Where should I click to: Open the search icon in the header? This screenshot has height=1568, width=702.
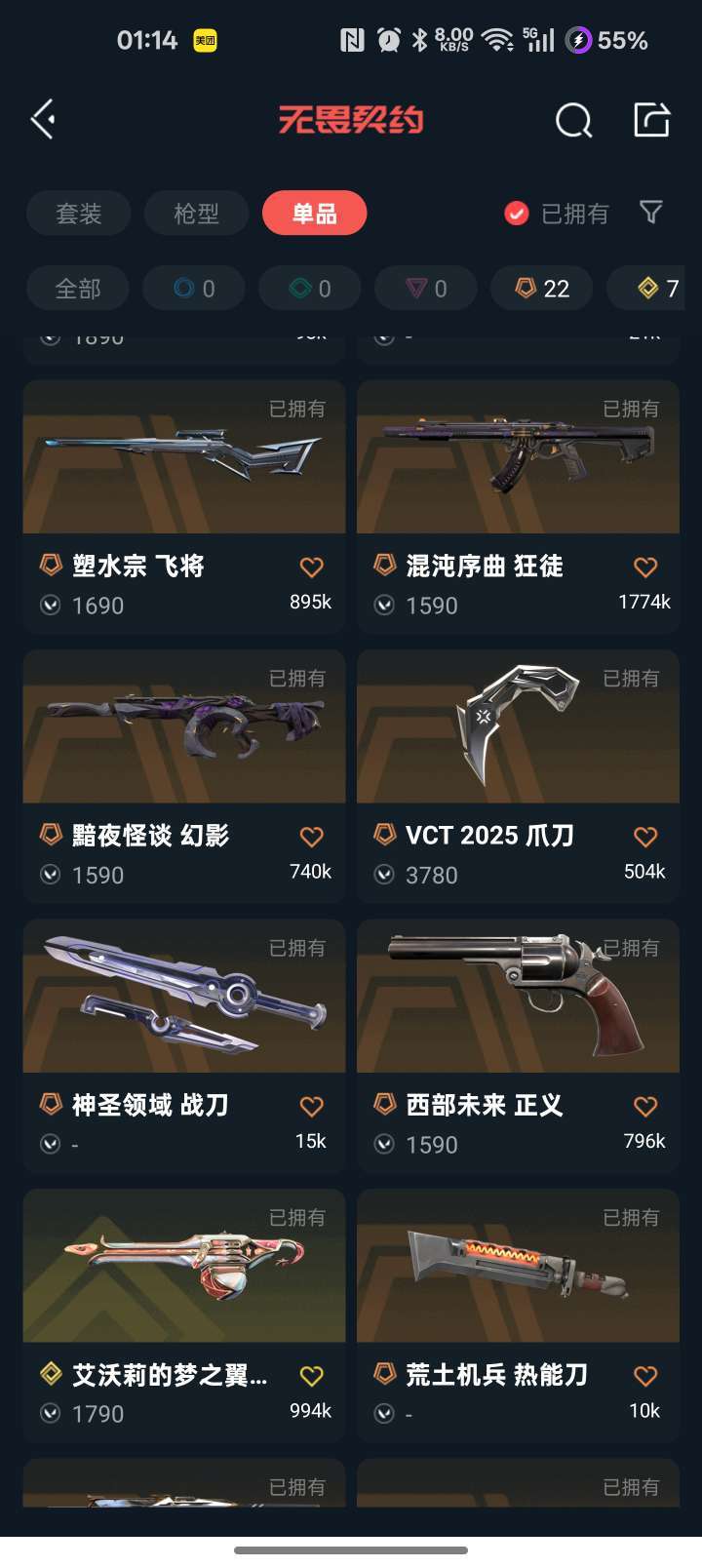(x=573, y=121)
